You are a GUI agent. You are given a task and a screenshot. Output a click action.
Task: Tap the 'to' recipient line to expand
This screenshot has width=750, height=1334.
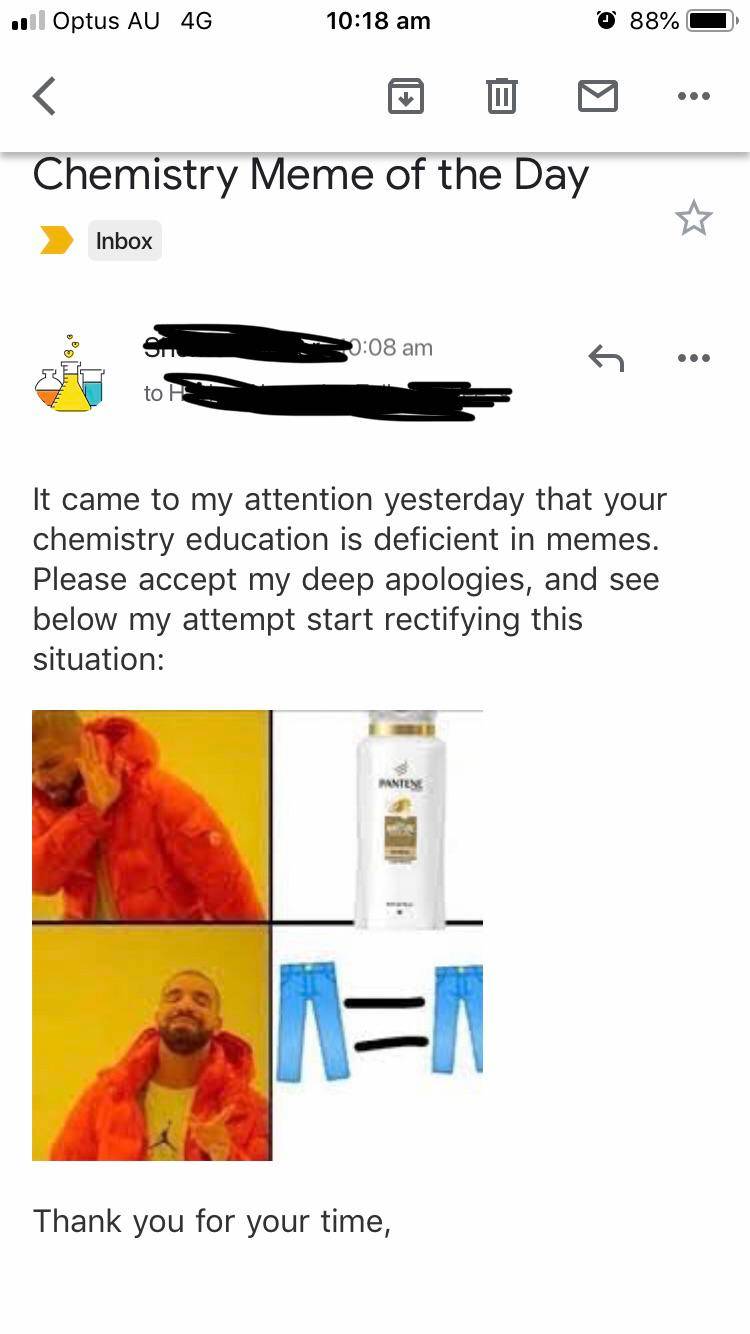300,392
